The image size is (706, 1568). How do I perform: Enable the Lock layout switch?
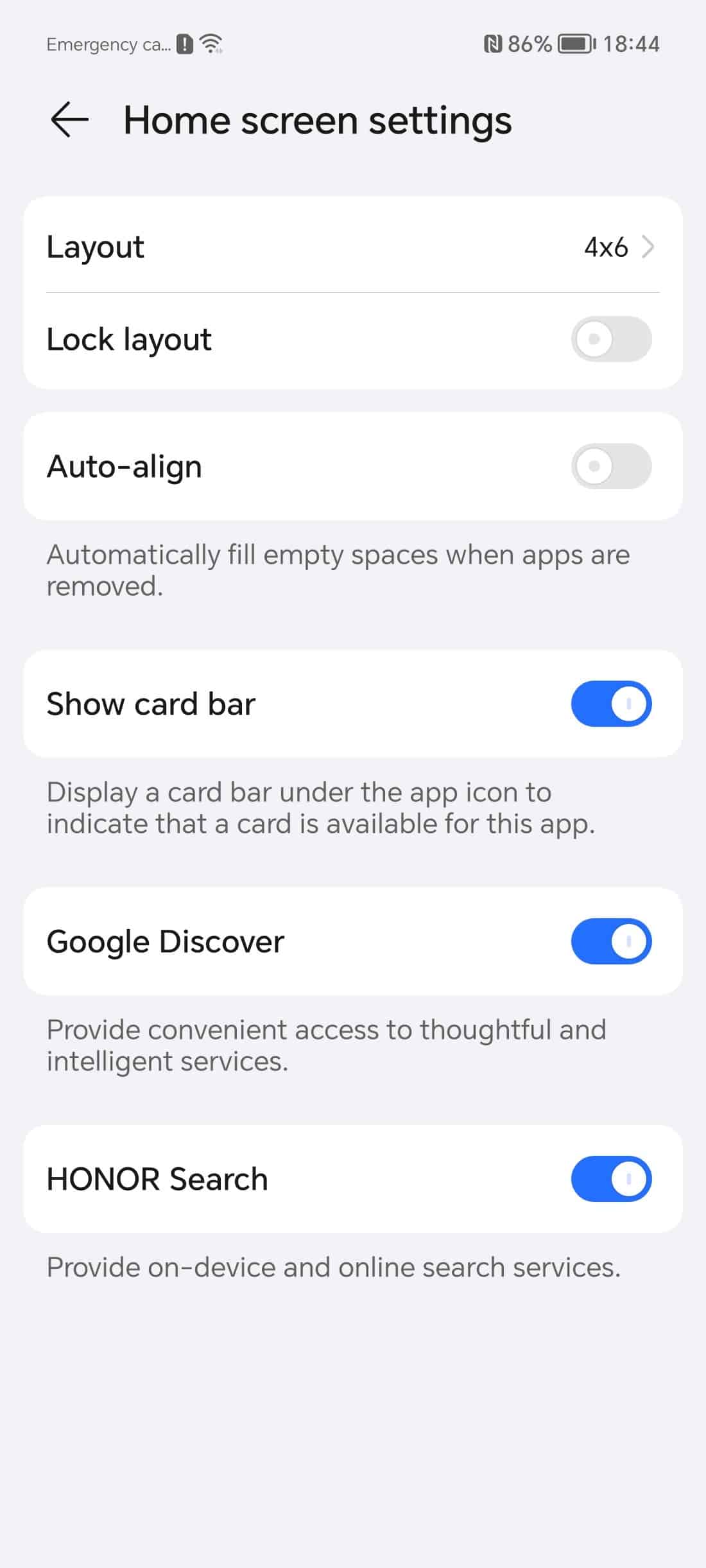tap(611, 339)
